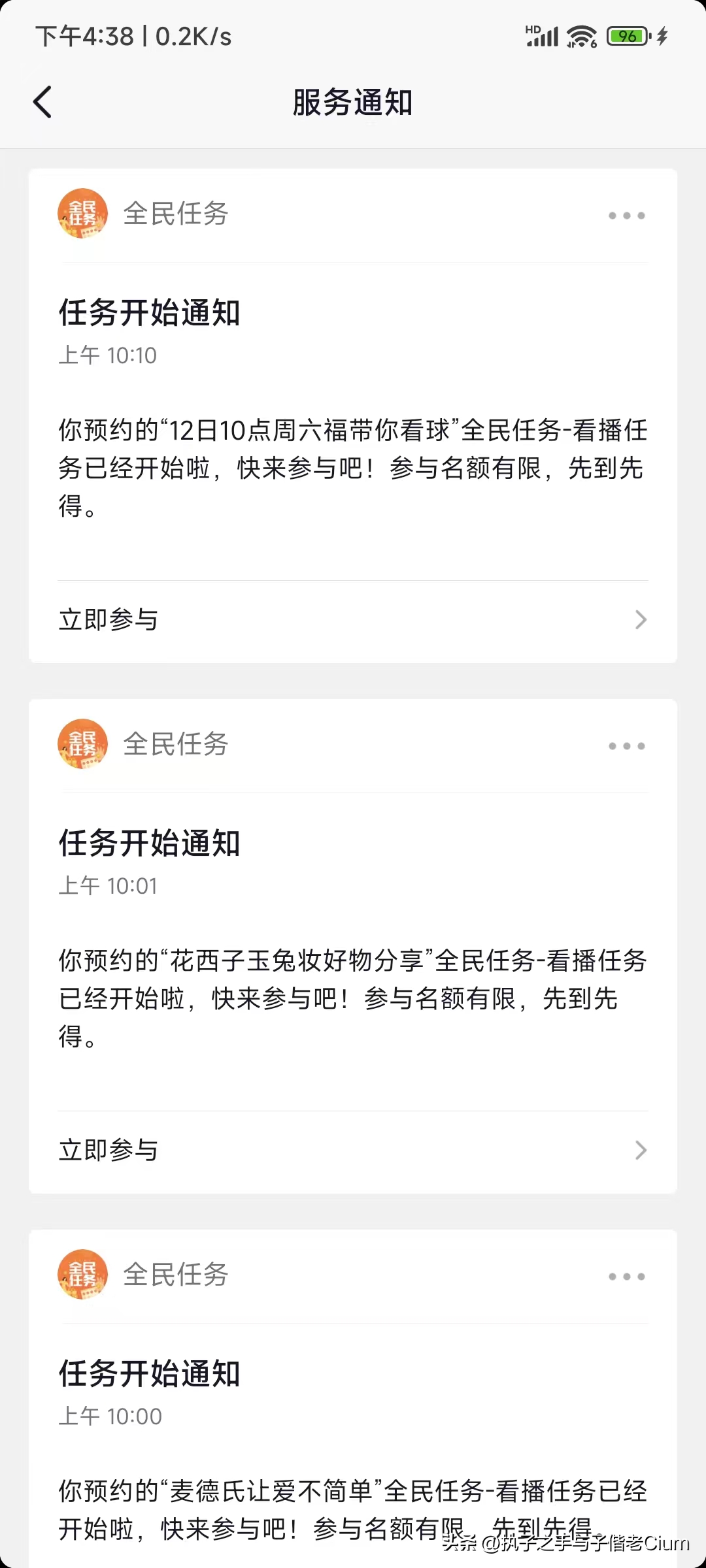Image resolution: width=706 pixels, height=1568 pixels.
Task: Open the 任务开始通知 heading of top card
Action: click(x=150, y=312)
